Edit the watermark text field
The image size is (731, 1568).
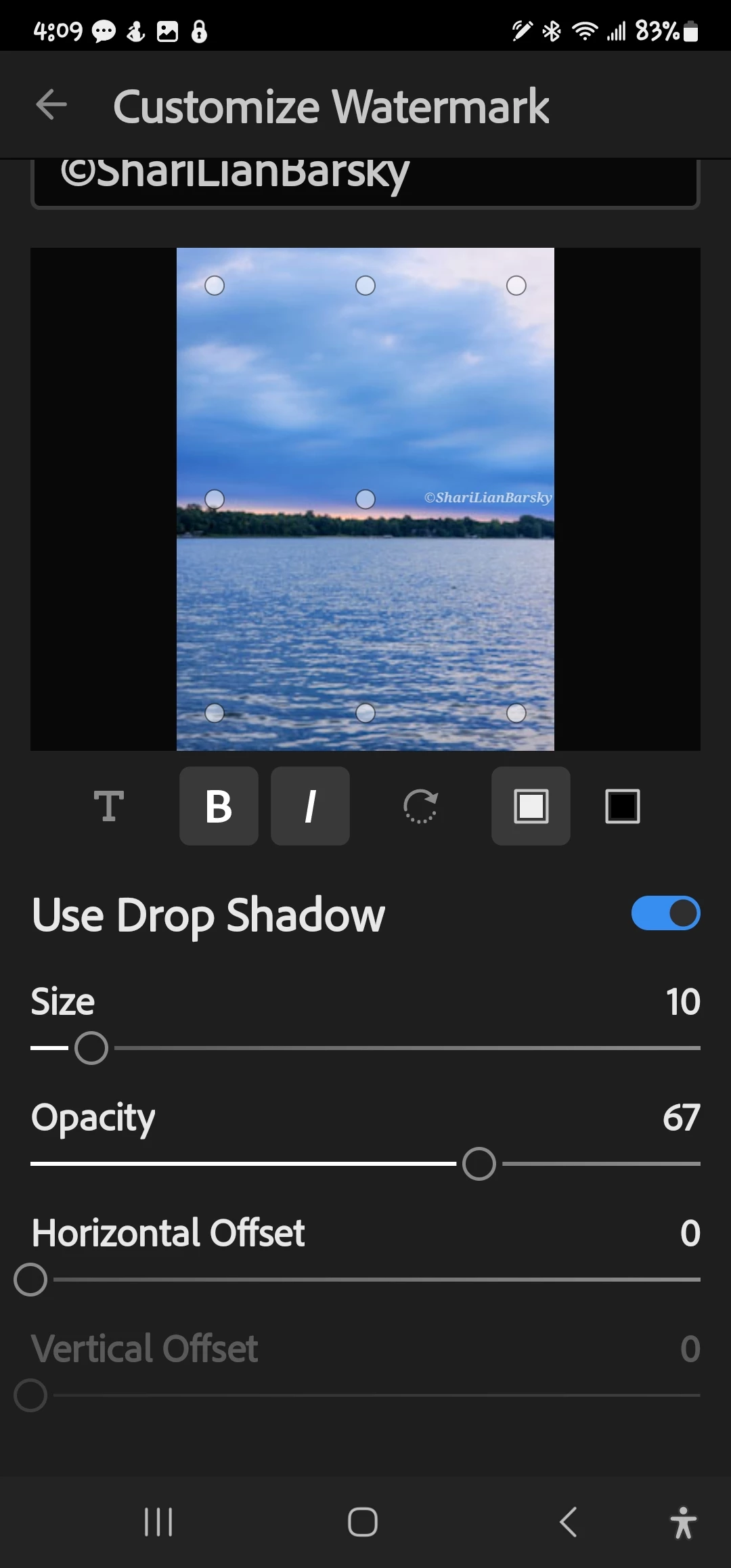365,179
